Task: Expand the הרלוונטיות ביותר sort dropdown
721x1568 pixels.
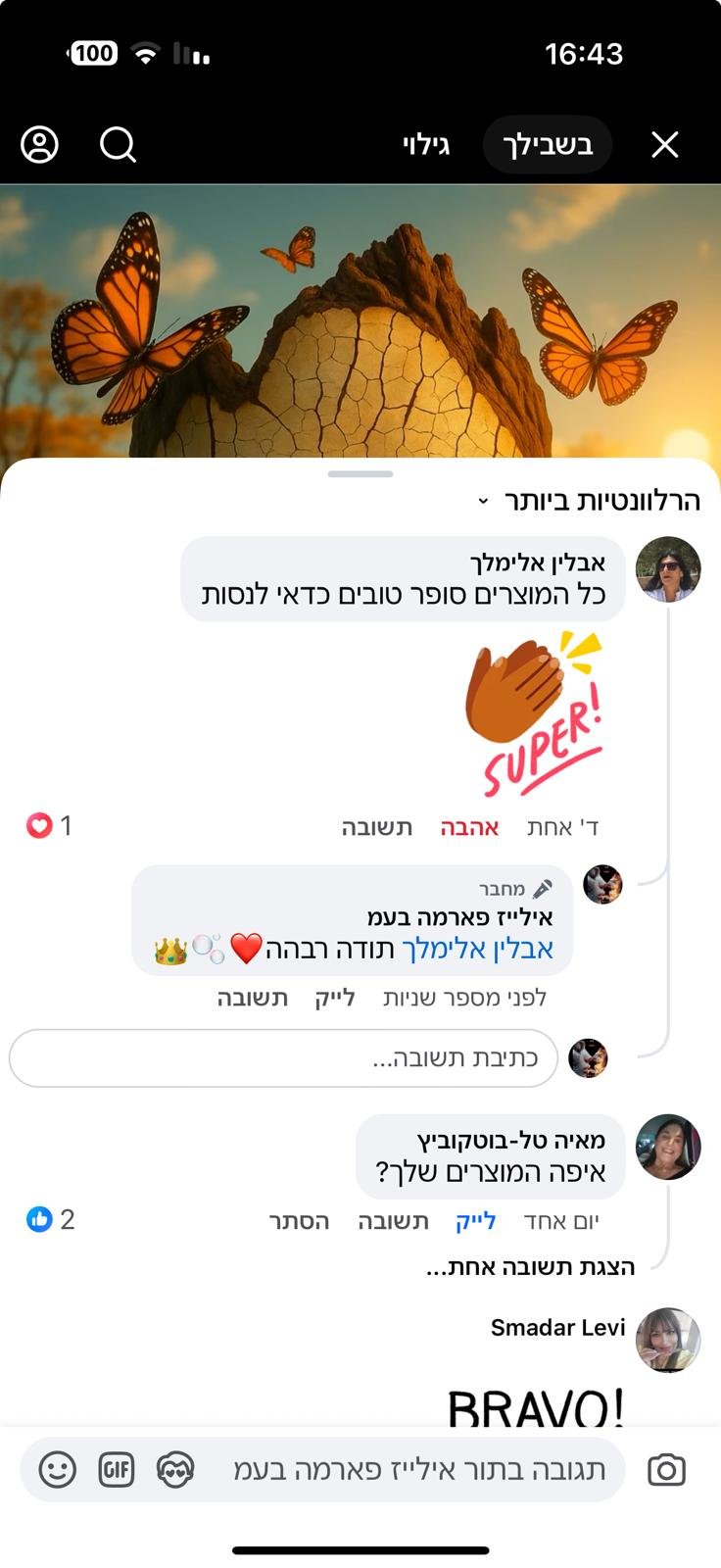Action: click(588, 501)
